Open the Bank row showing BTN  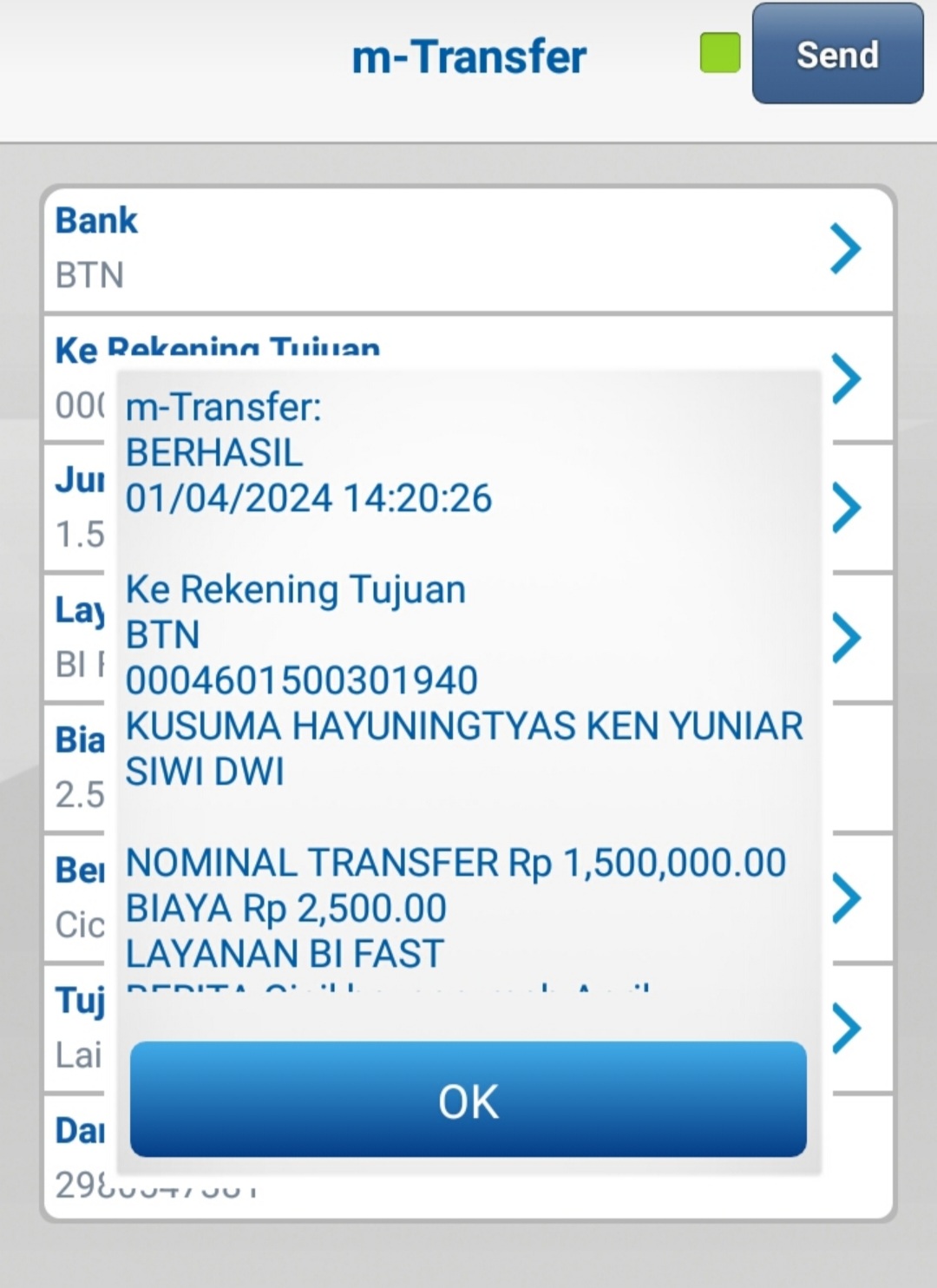pos(468,249)
